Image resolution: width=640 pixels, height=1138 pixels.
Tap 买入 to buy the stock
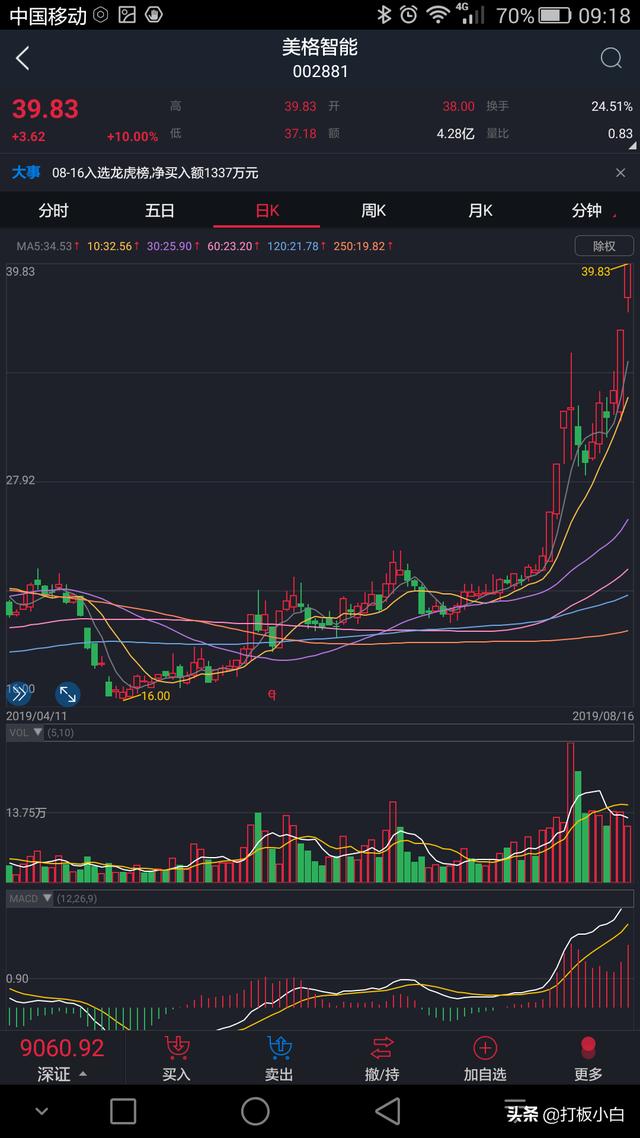pos(176,1059)
